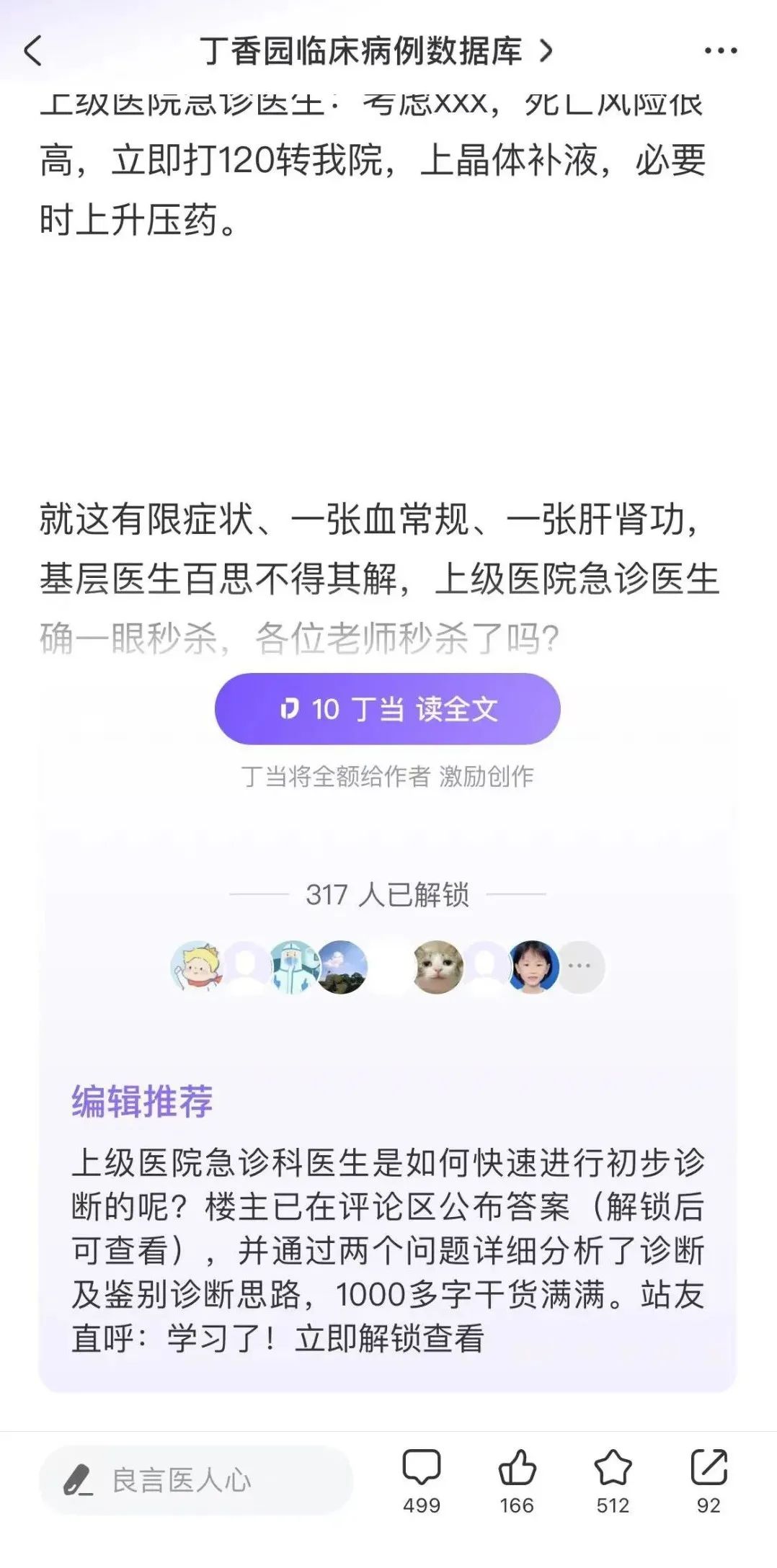Open the comments with 499 replies
Viewport: 777px width, 1568px height.
(421, 1478)
